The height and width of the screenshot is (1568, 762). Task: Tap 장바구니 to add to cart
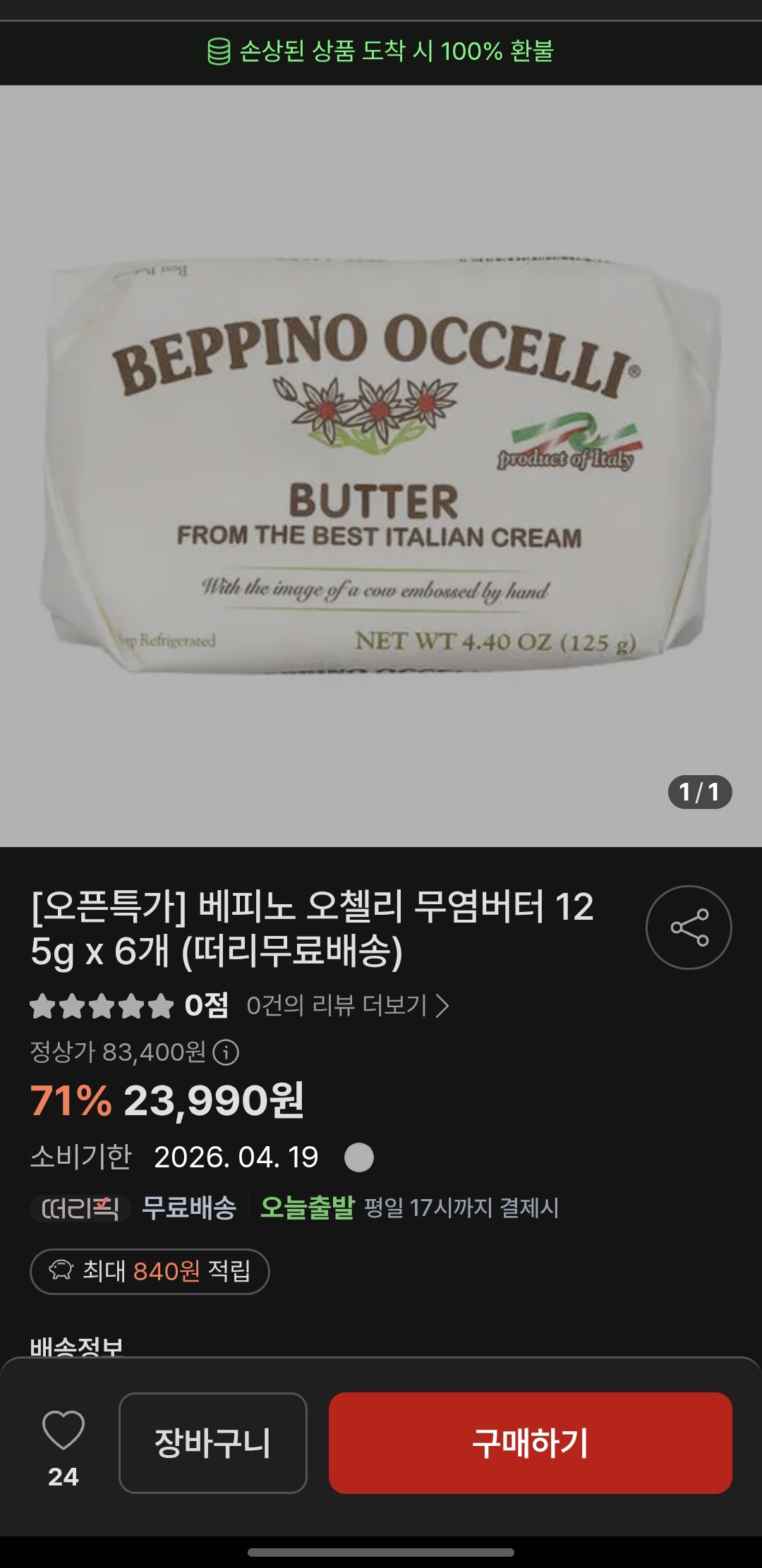pos(213,1442)
